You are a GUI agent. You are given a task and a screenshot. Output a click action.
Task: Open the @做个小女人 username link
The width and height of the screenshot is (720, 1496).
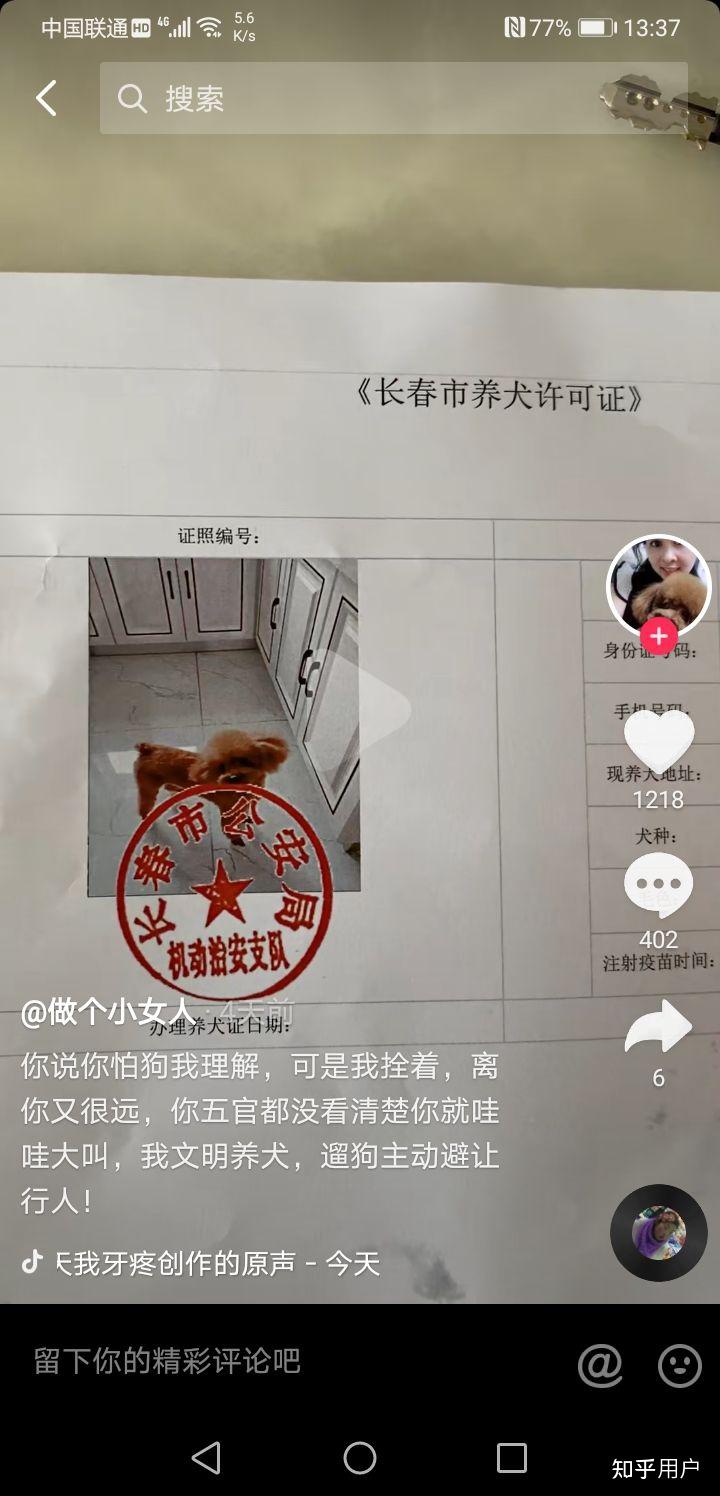[108, 1012]
